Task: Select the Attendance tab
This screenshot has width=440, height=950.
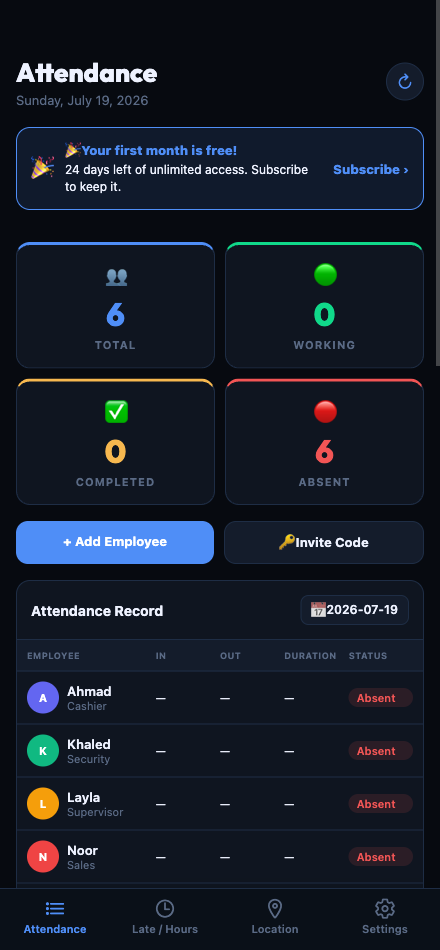Action: tap(55, 917)
